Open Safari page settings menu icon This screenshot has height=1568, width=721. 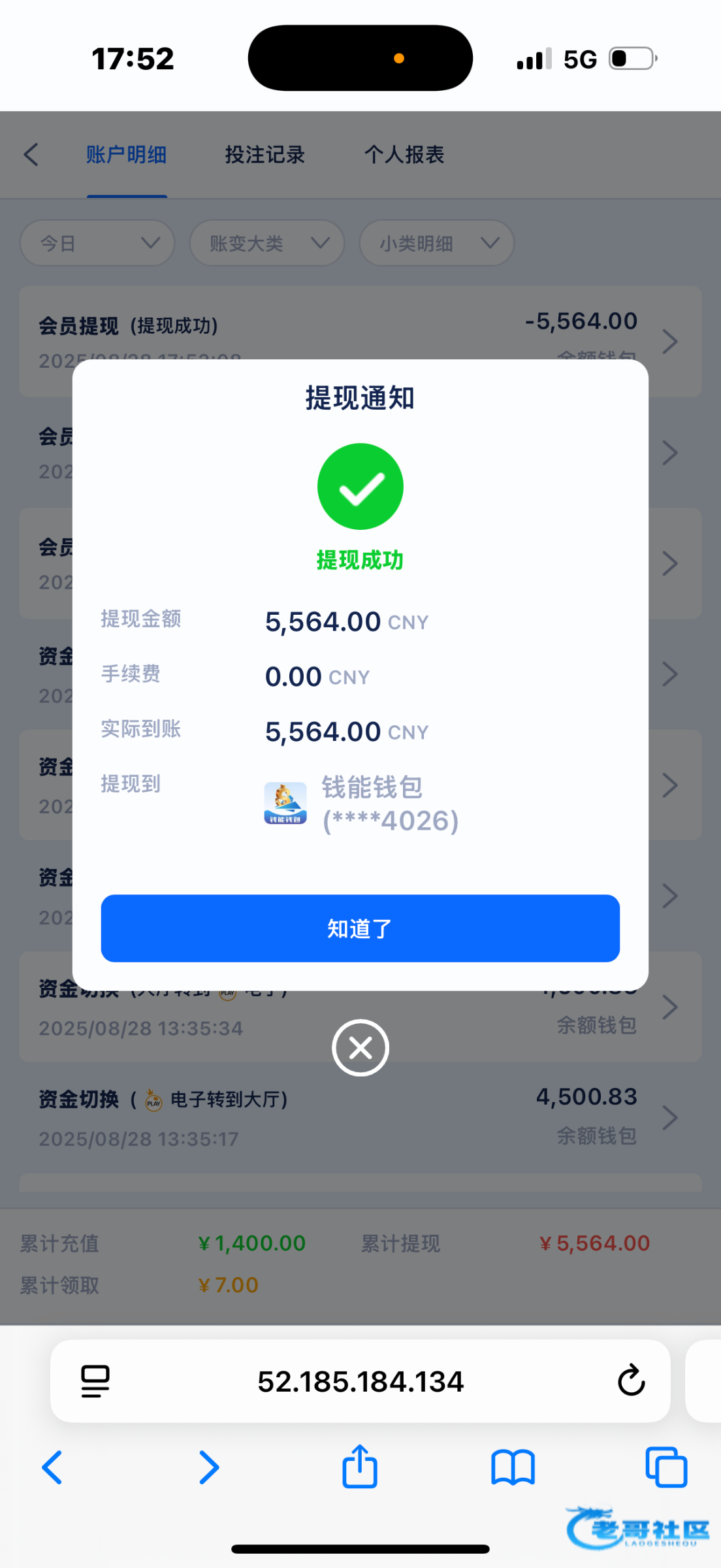coord(95,1381)
